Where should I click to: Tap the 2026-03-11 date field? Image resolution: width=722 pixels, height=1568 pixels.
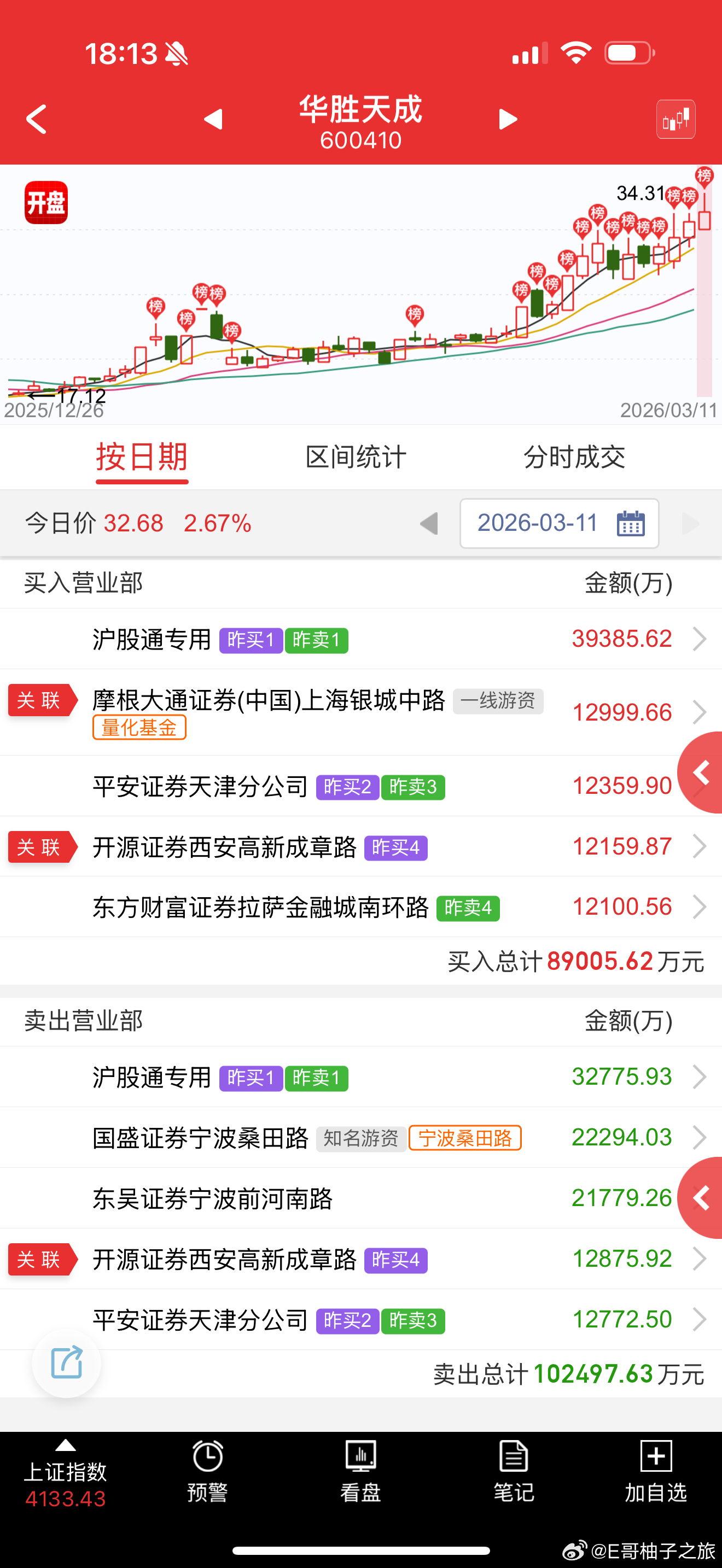click(539, 523)
